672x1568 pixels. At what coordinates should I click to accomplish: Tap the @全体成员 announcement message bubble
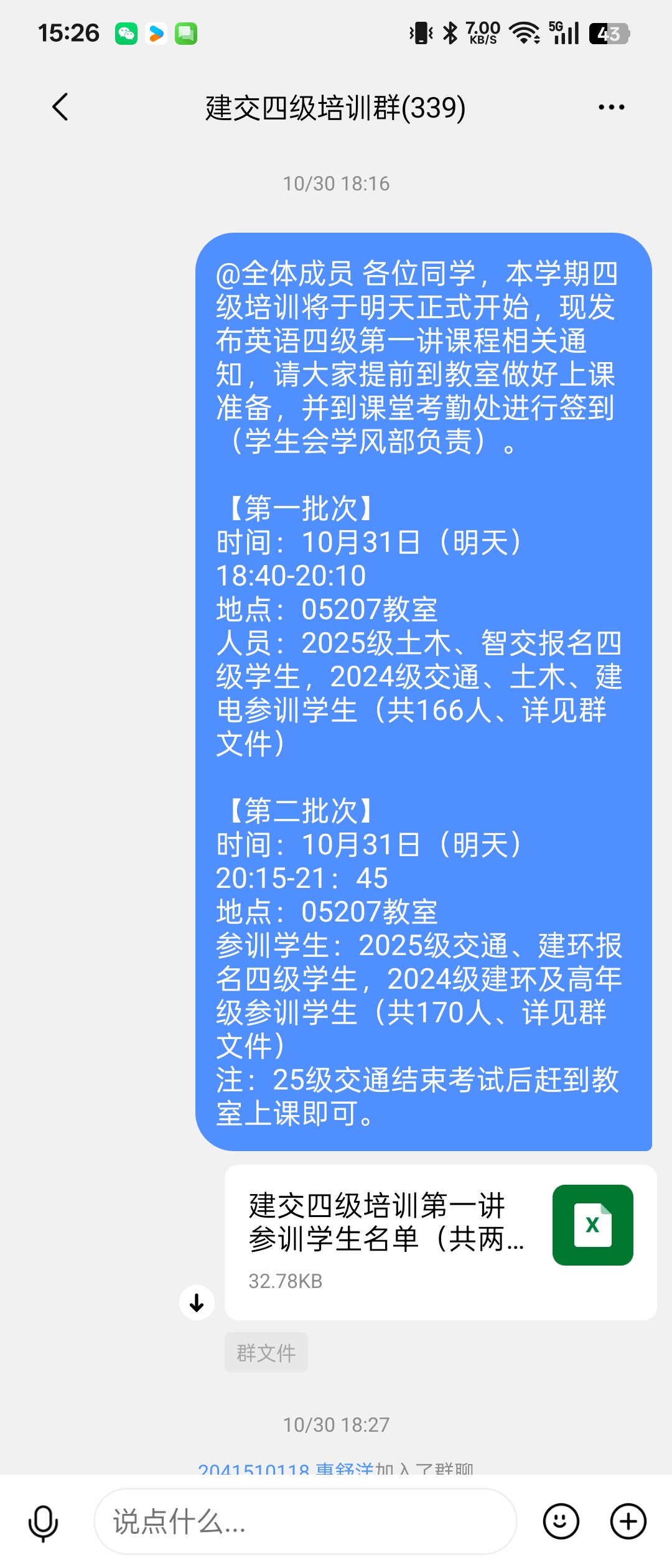pyautogui.click(x=423, y=691)
